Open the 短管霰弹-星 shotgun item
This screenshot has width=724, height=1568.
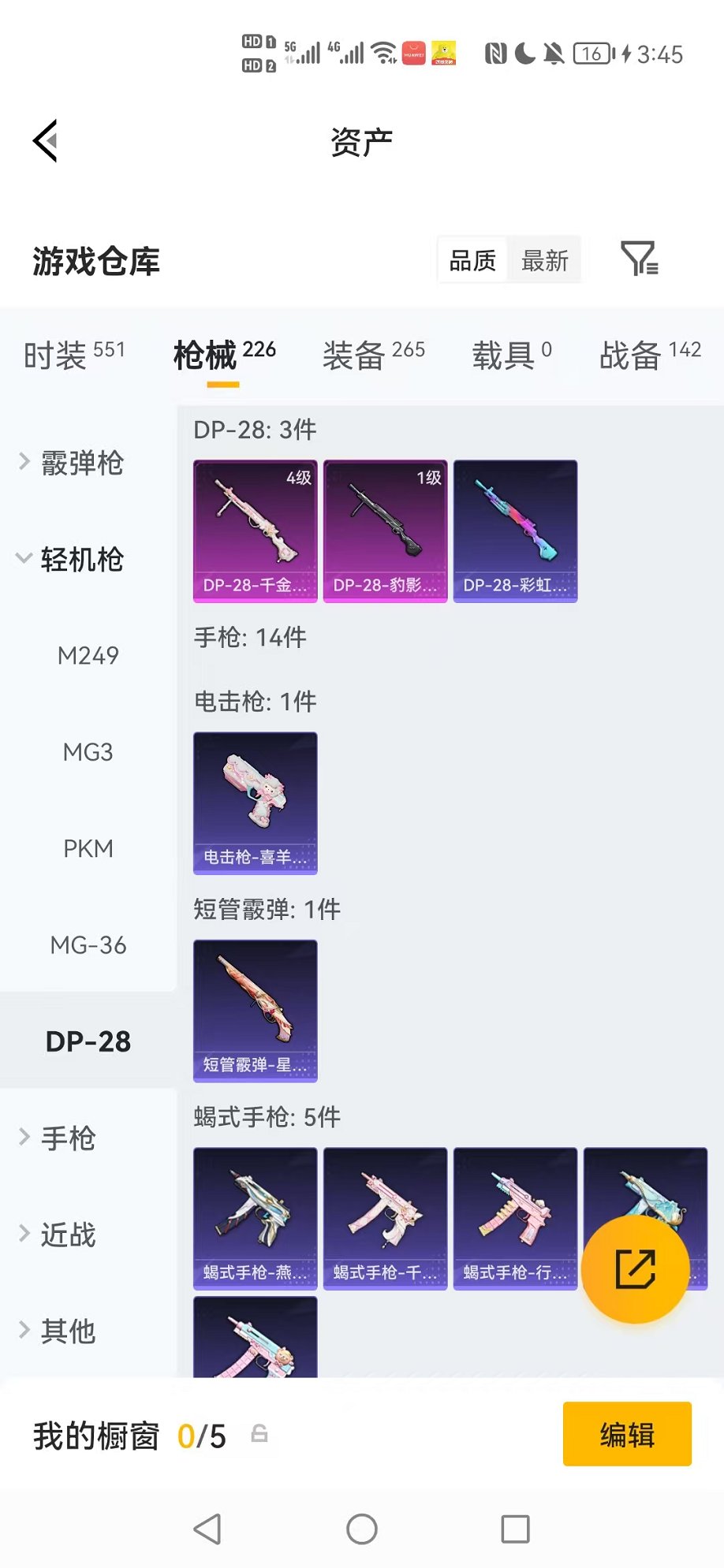coord(255,1010)
